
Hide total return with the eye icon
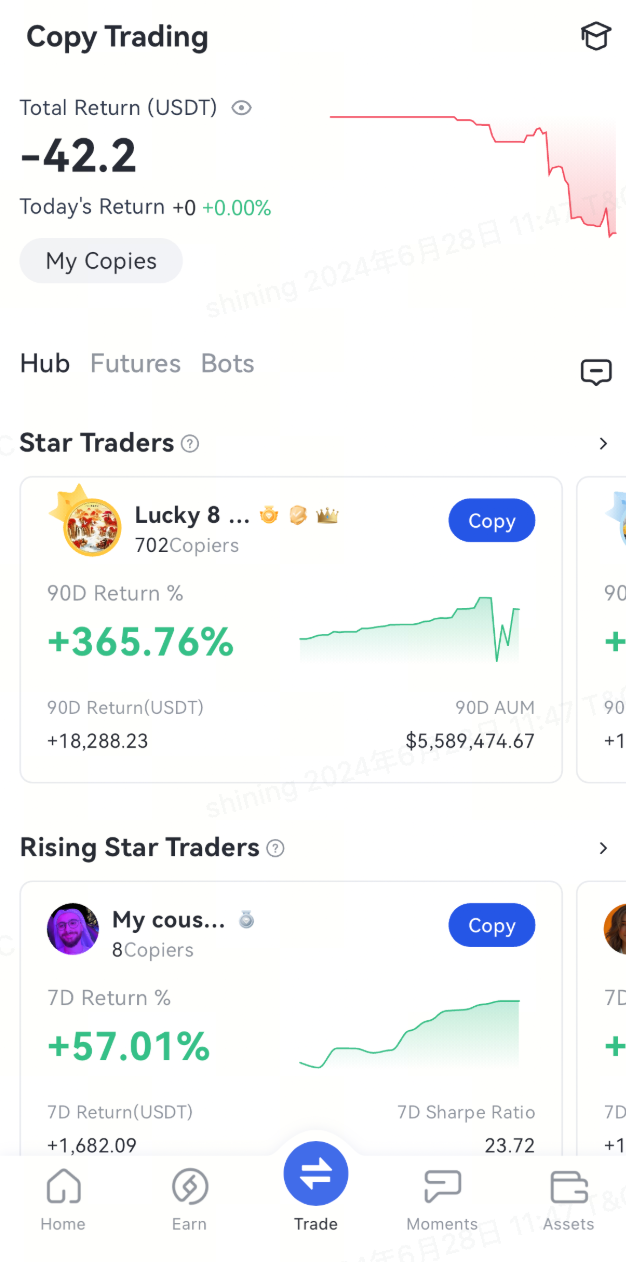pos(241,108)
